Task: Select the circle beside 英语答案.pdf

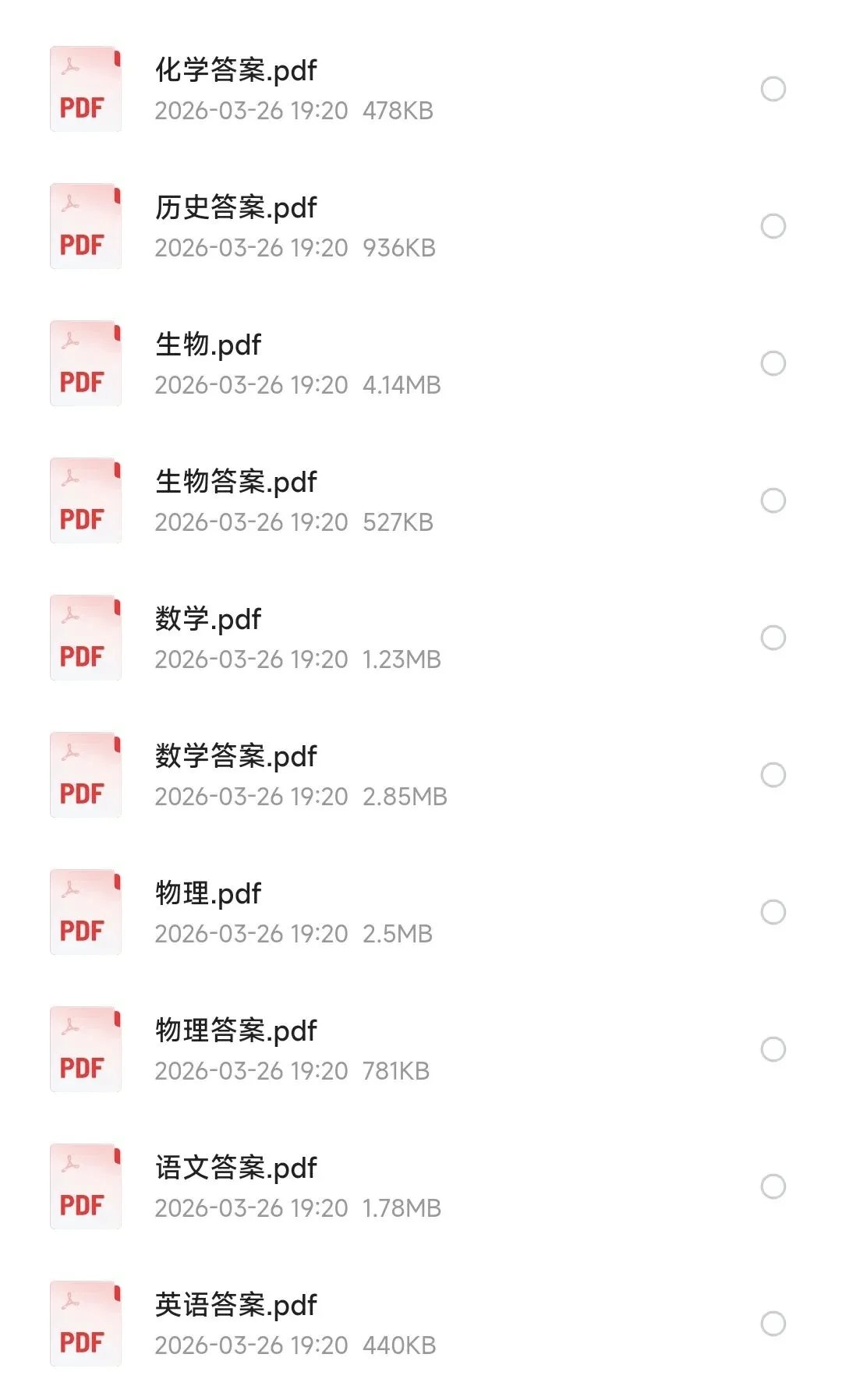Action: click(773, 1324)
